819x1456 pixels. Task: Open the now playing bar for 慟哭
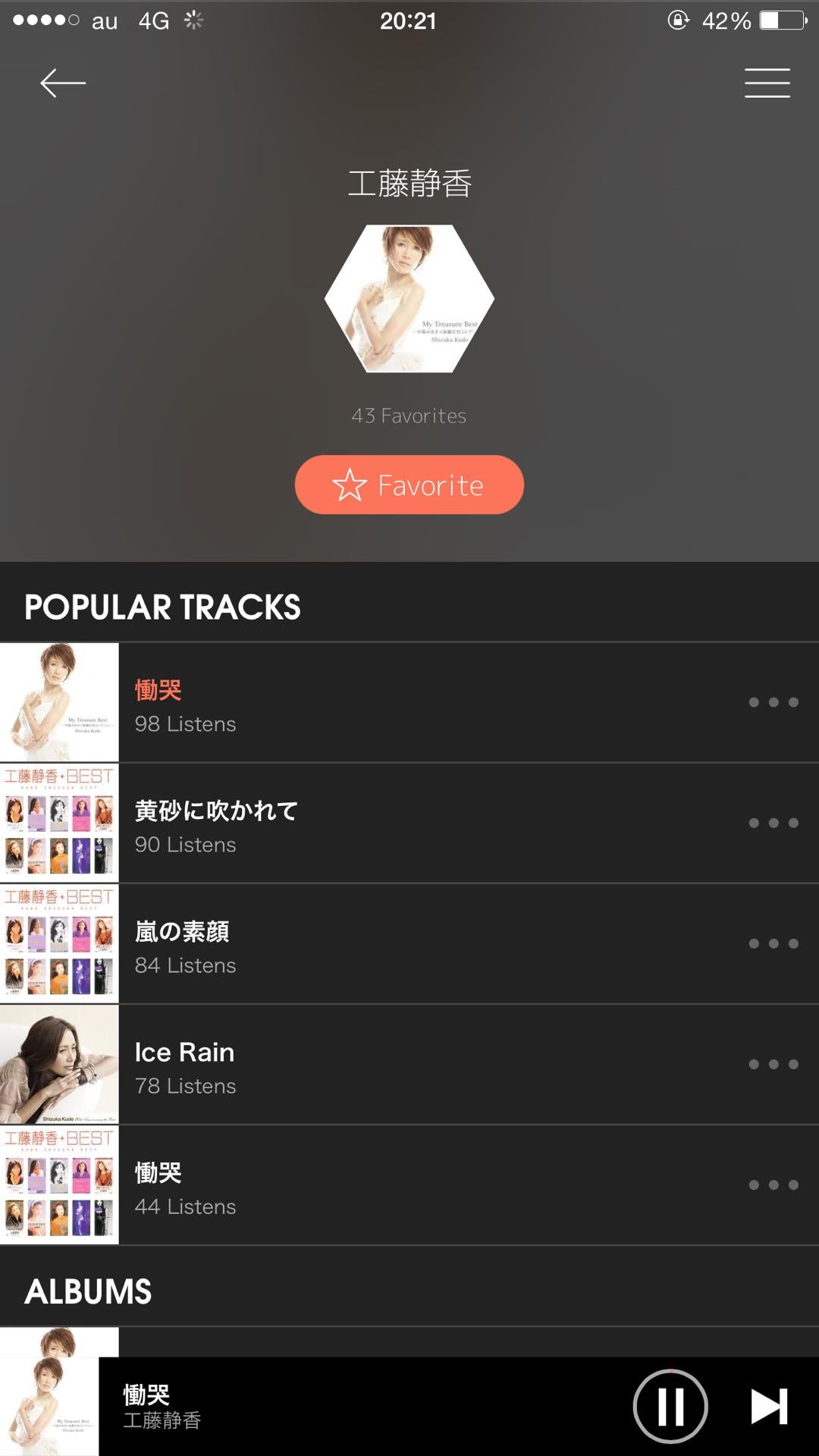[x=341, y=1406]
